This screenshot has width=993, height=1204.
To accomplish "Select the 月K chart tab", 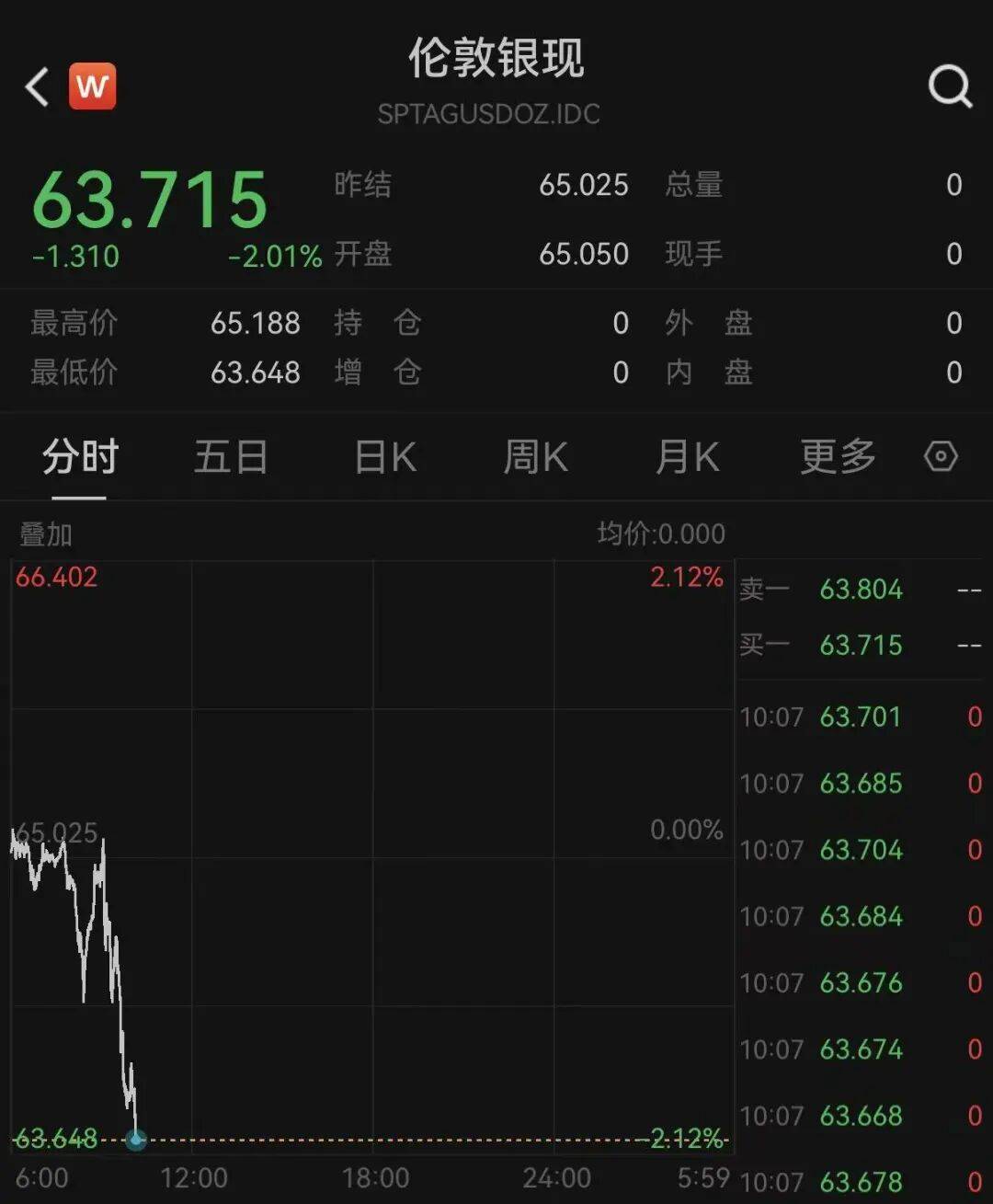I will tap(687, 457).
